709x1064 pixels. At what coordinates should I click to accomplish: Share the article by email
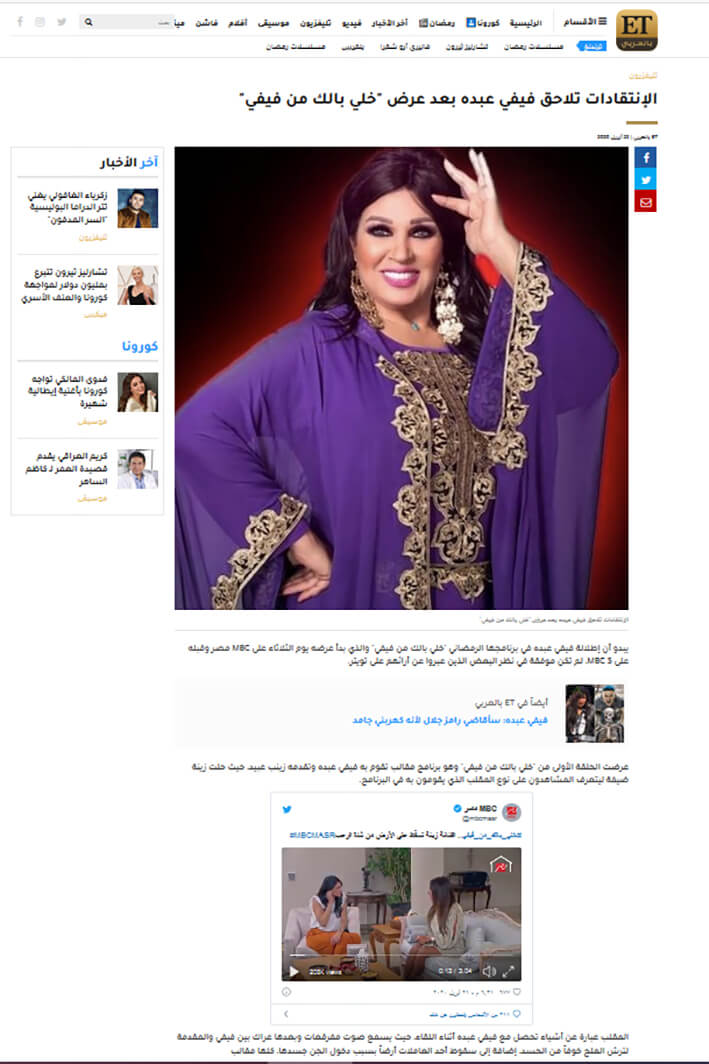[x=645, y=202]
